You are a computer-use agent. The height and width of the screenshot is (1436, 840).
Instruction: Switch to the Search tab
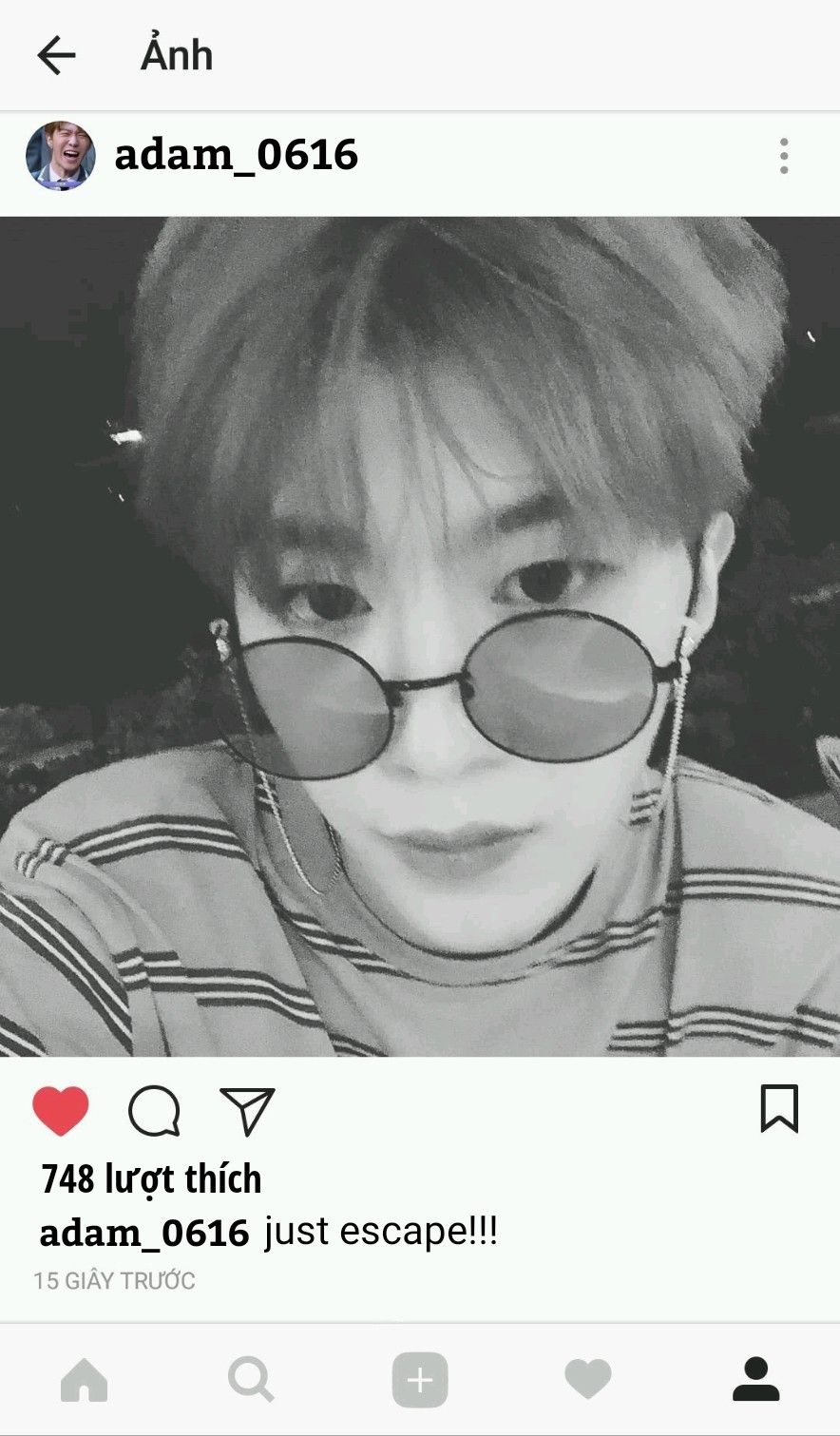pos(251,1379)
